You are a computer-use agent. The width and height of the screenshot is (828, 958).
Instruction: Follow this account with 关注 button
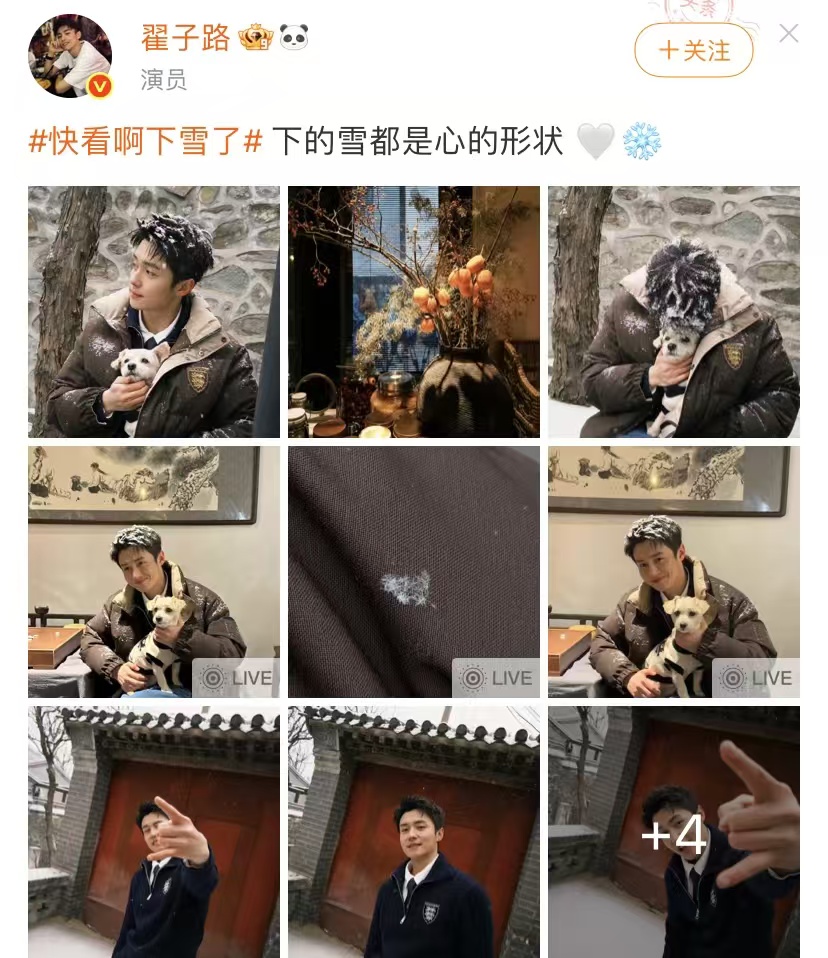point(693,50)
